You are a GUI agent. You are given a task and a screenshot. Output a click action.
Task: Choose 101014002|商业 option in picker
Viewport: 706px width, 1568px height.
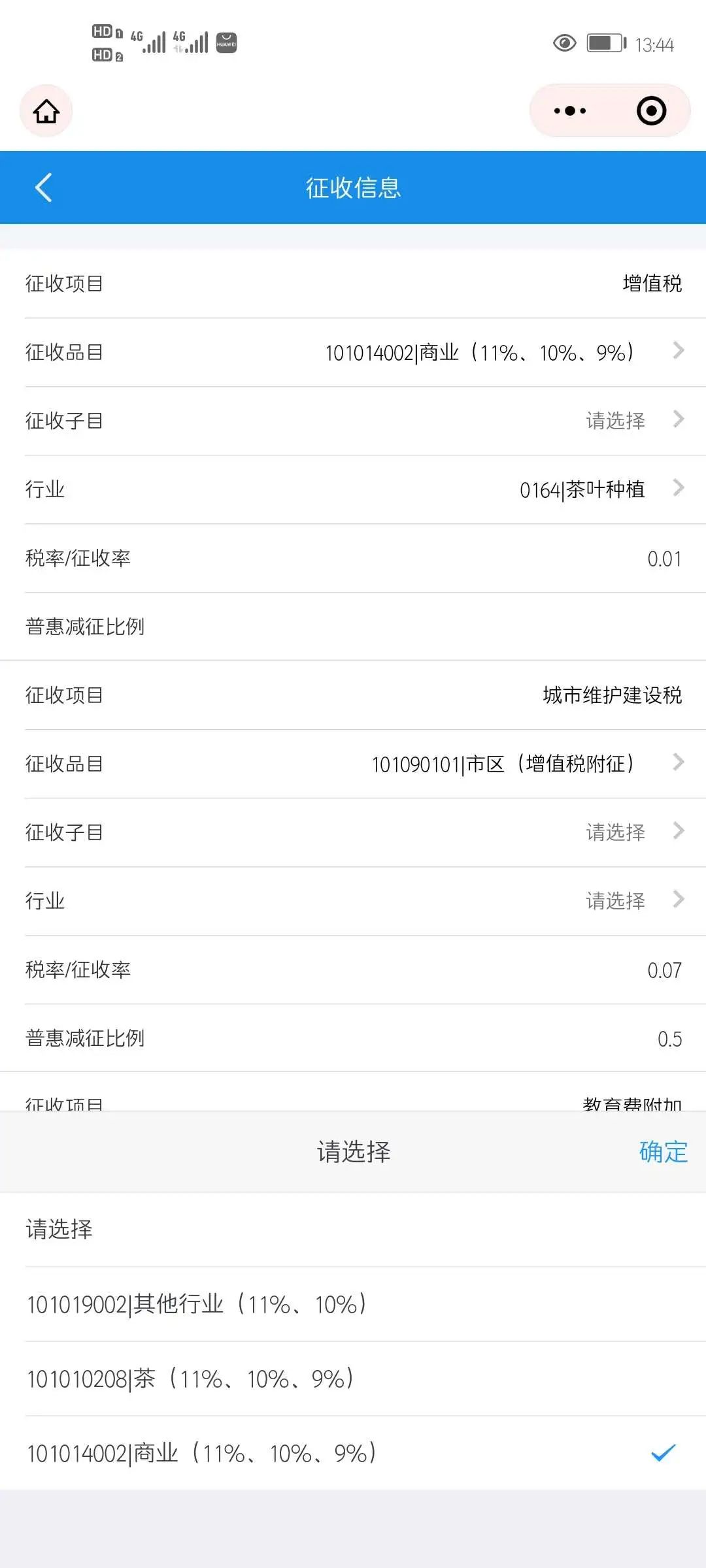(353, 1453)
